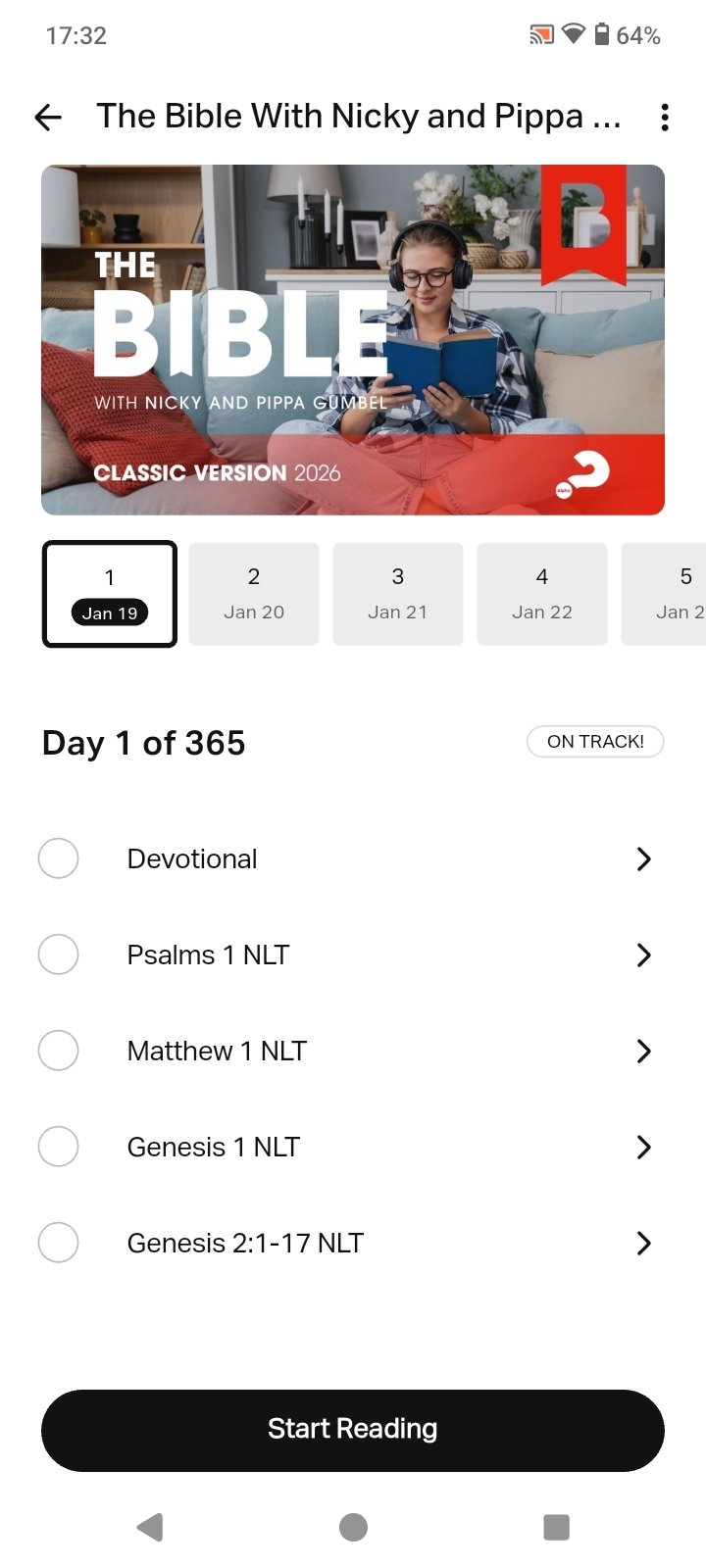Open the three-dot overflow menu
The width and height of the screenshot is (706, 1568).
click(x=665, y=118)
